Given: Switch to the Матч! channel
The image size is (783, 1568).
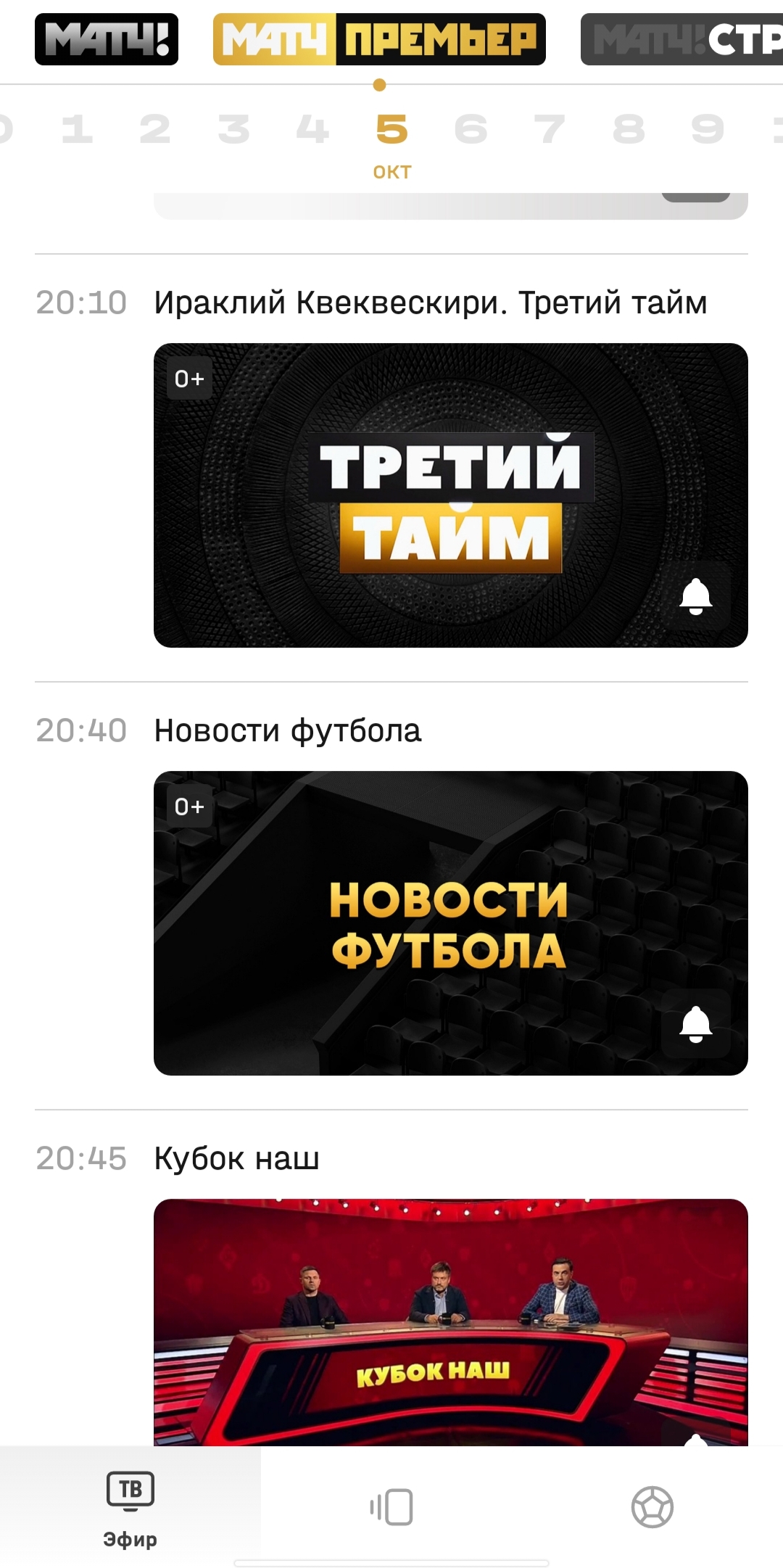Looking at the screenshot, I should (107, 39).
